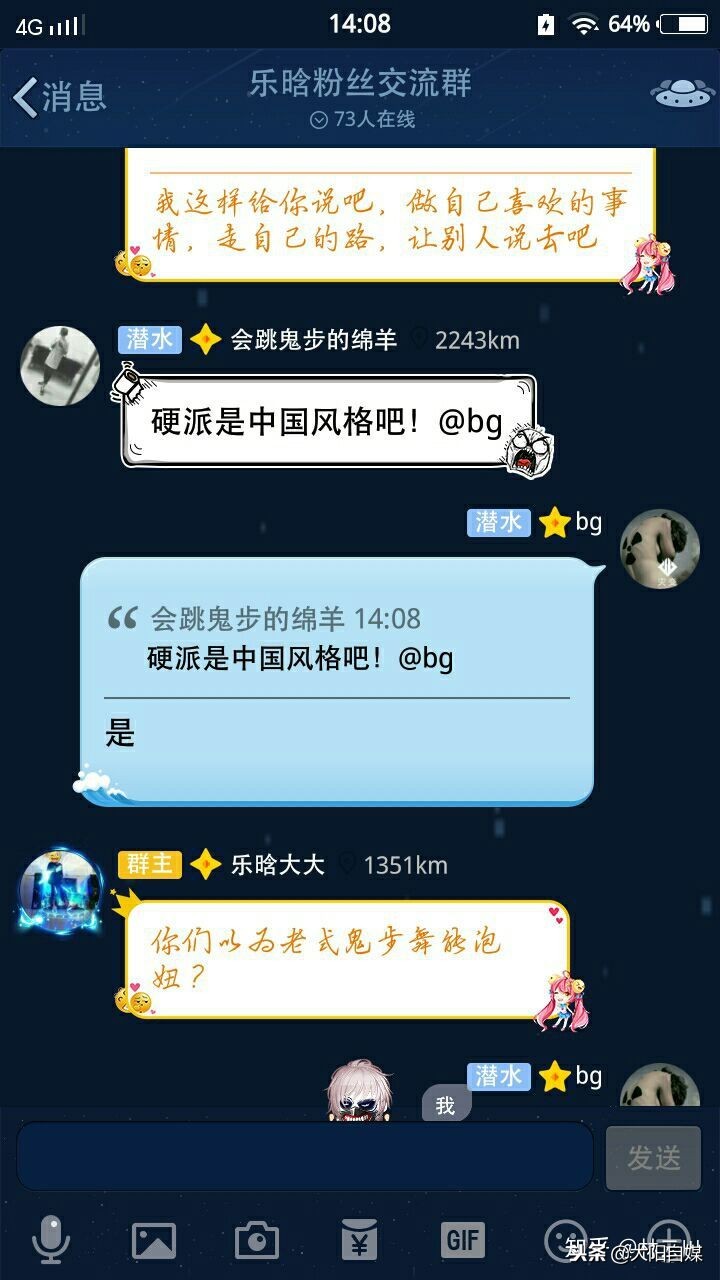Open the smiley emoji picker icon
The width and height of the screenshot is (720, 1280).
click(566, 1240)
